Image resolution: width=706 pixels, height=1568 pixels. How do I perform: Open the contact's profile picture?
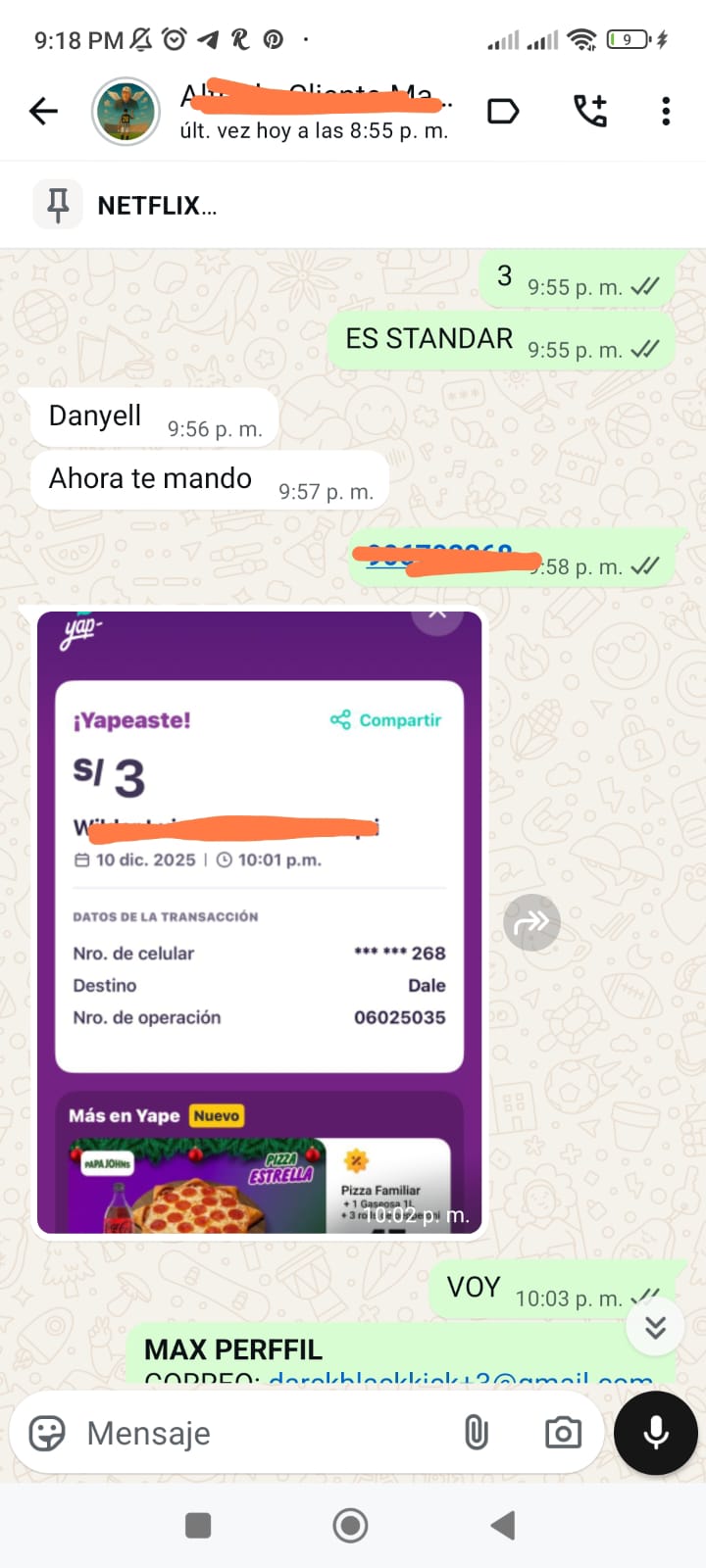click(126, 111)
